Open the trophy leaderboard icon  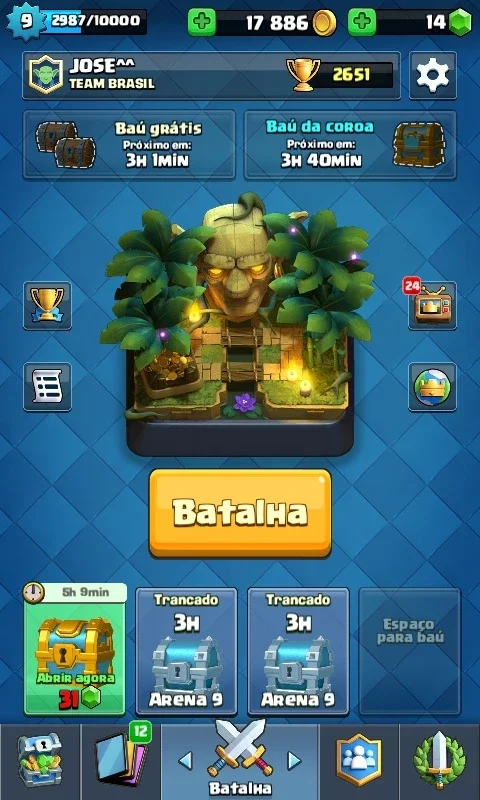[47, 306]
